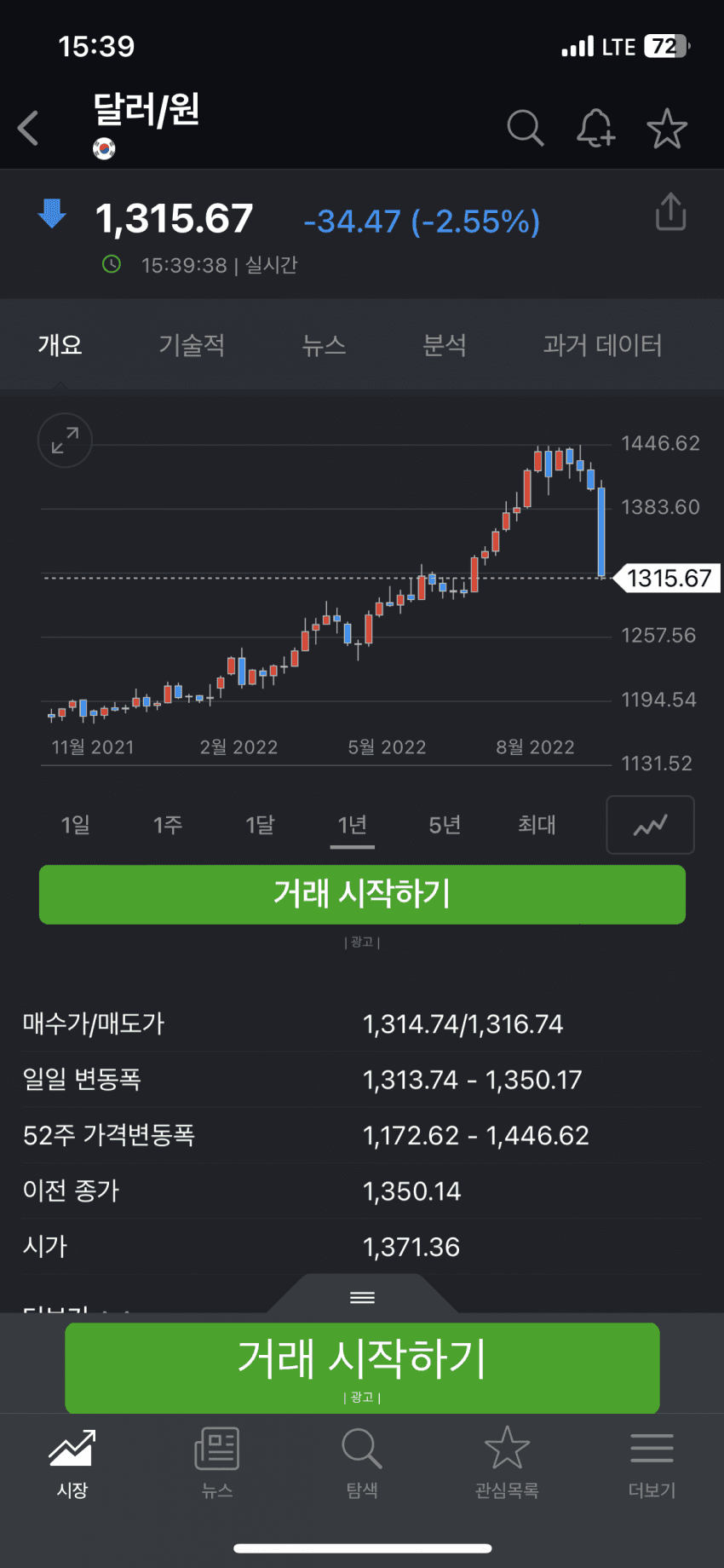Viewport: 724px width, 1568px height.
Task: Open the search magnifier in the header
Action: pos(525,129)
